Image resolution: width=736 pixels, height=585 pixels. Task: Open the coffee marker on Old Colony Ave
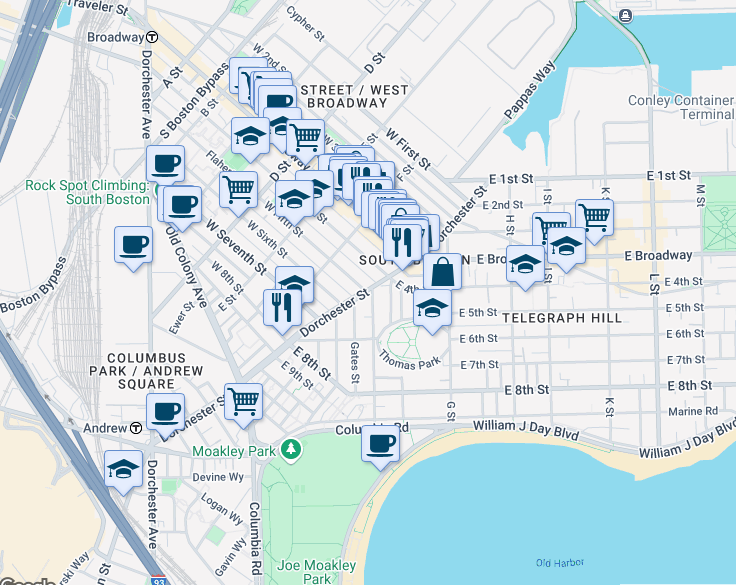coord(182,204)
